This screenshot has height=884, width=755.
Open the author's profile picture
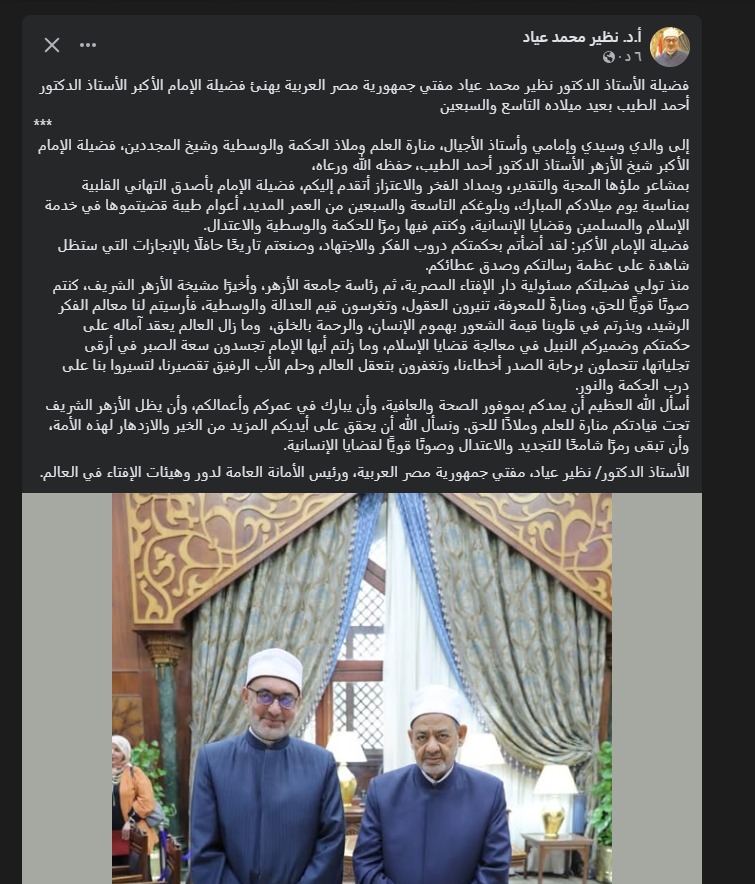pos(669,46)
